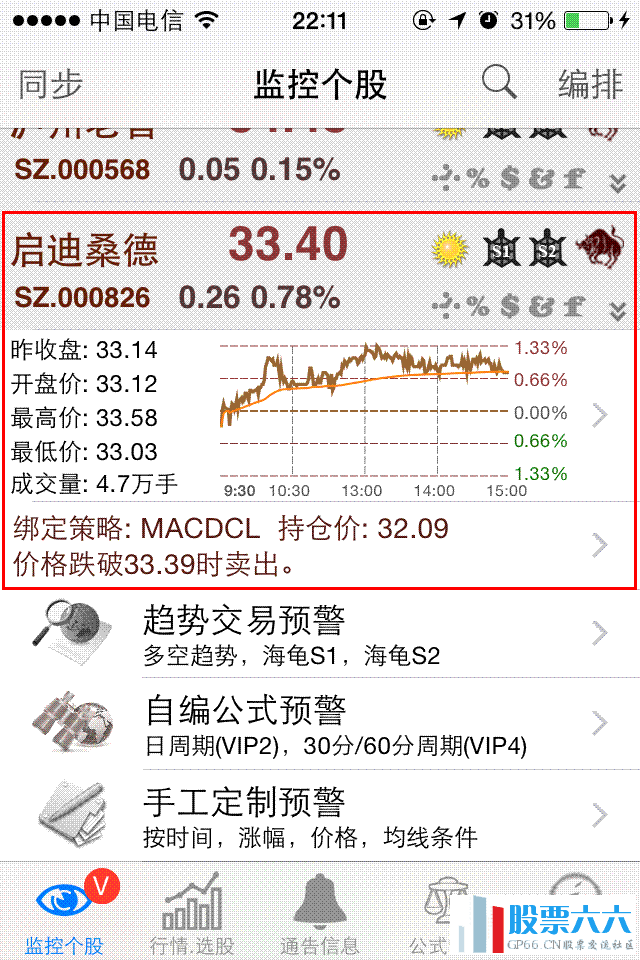The image size is (640, 960).
Task: Tap the 同步 sync button
Action: coord(50,85)
